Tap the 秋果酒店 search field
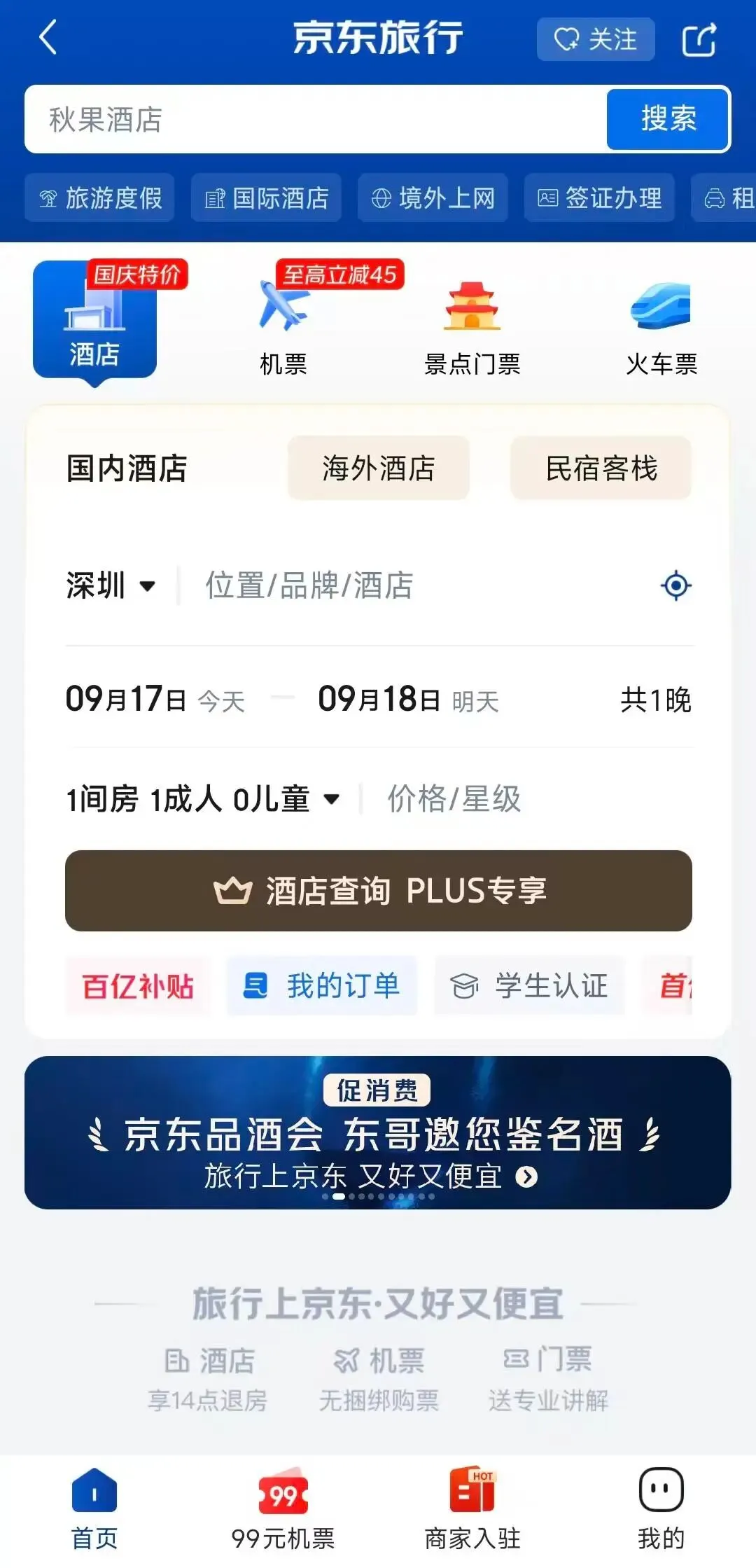This screenshot has width=756, height=1568. (315, 119)
